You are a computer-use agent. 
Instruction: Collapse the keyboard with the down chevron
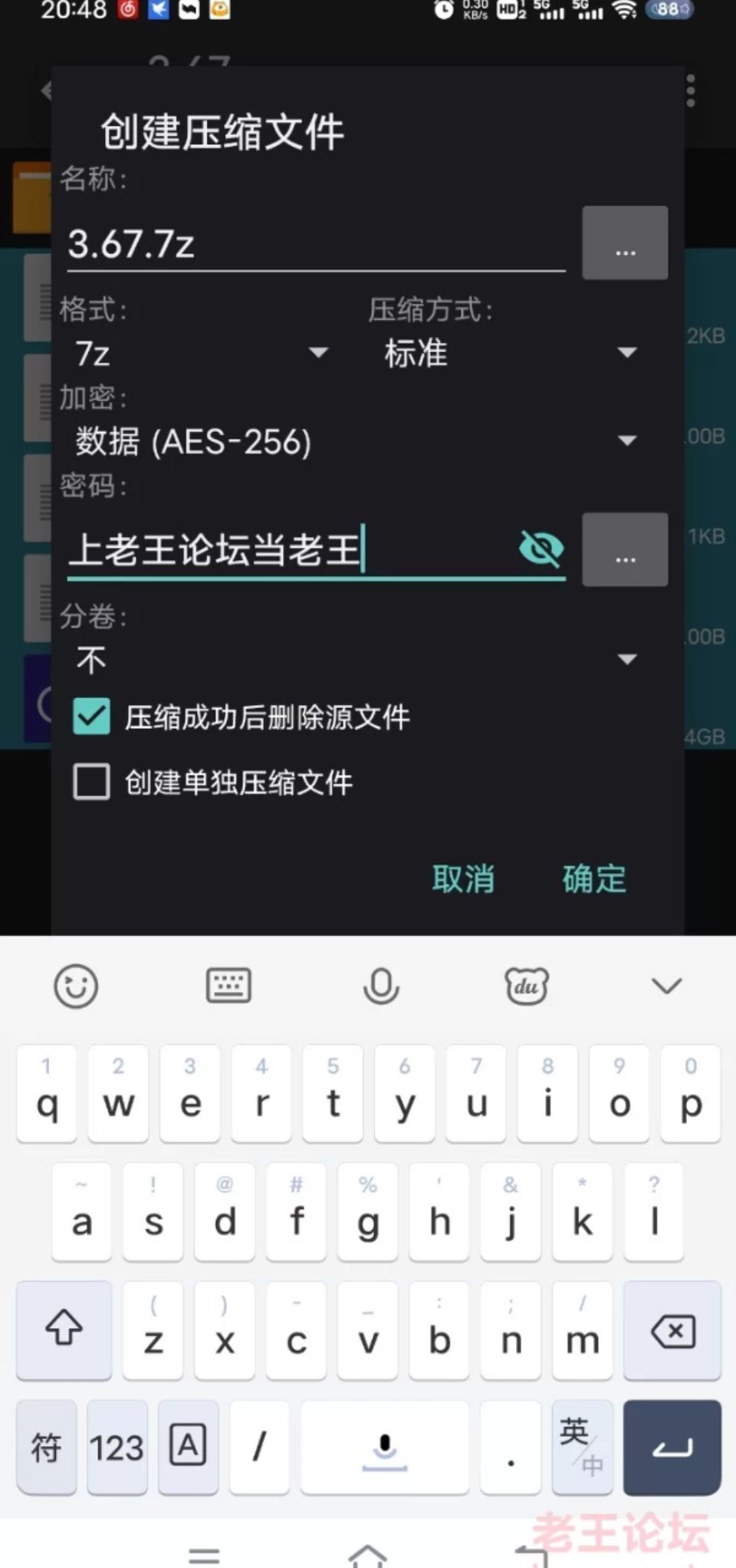666,986
